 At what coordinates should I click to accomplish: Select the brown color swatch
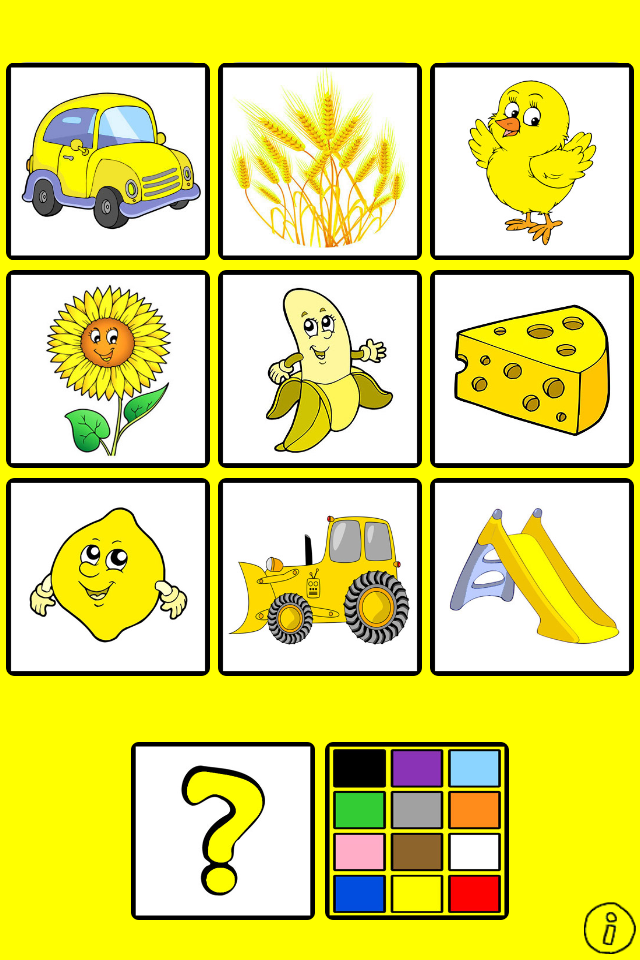[x=417, y=852]
